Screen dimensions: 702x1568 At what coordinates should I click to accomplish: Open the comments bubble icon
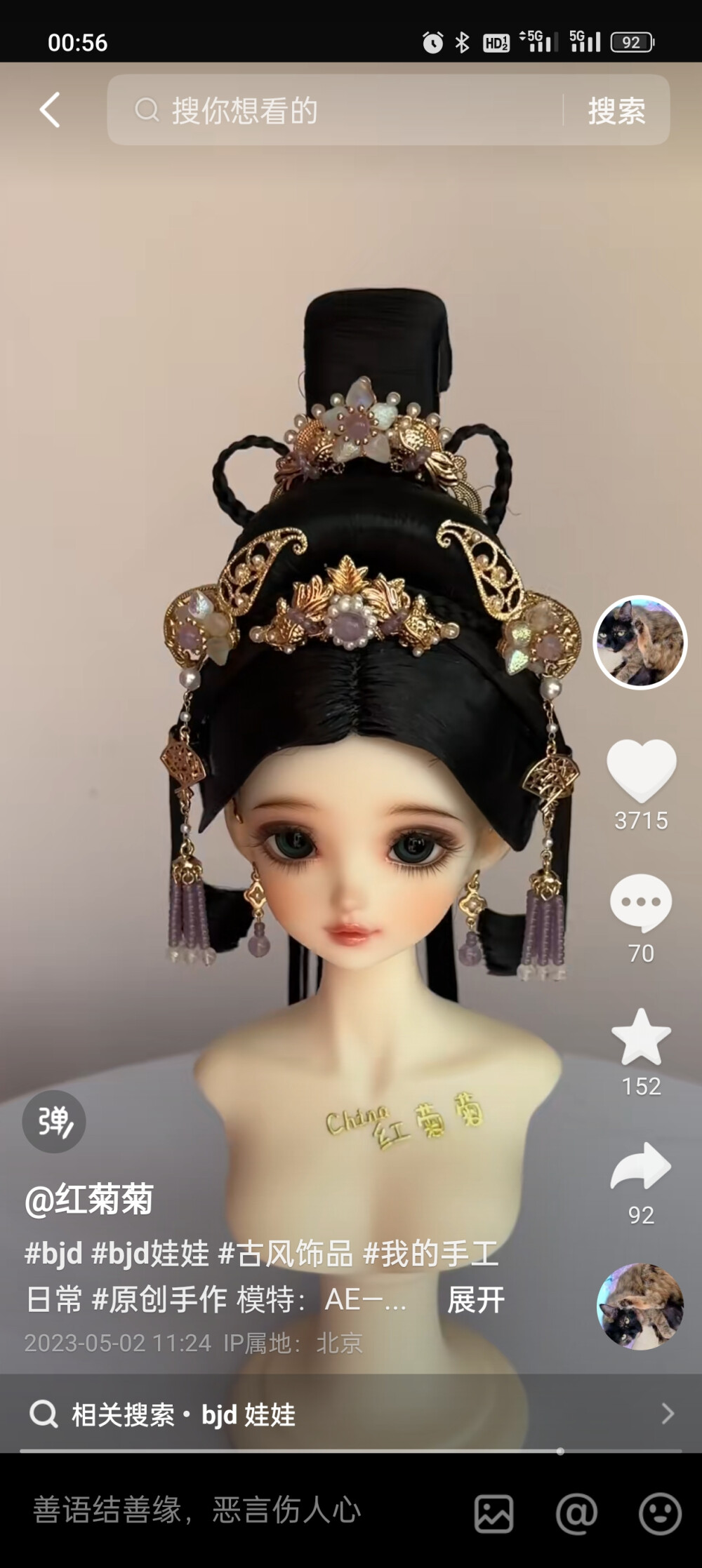click(640, 903)
